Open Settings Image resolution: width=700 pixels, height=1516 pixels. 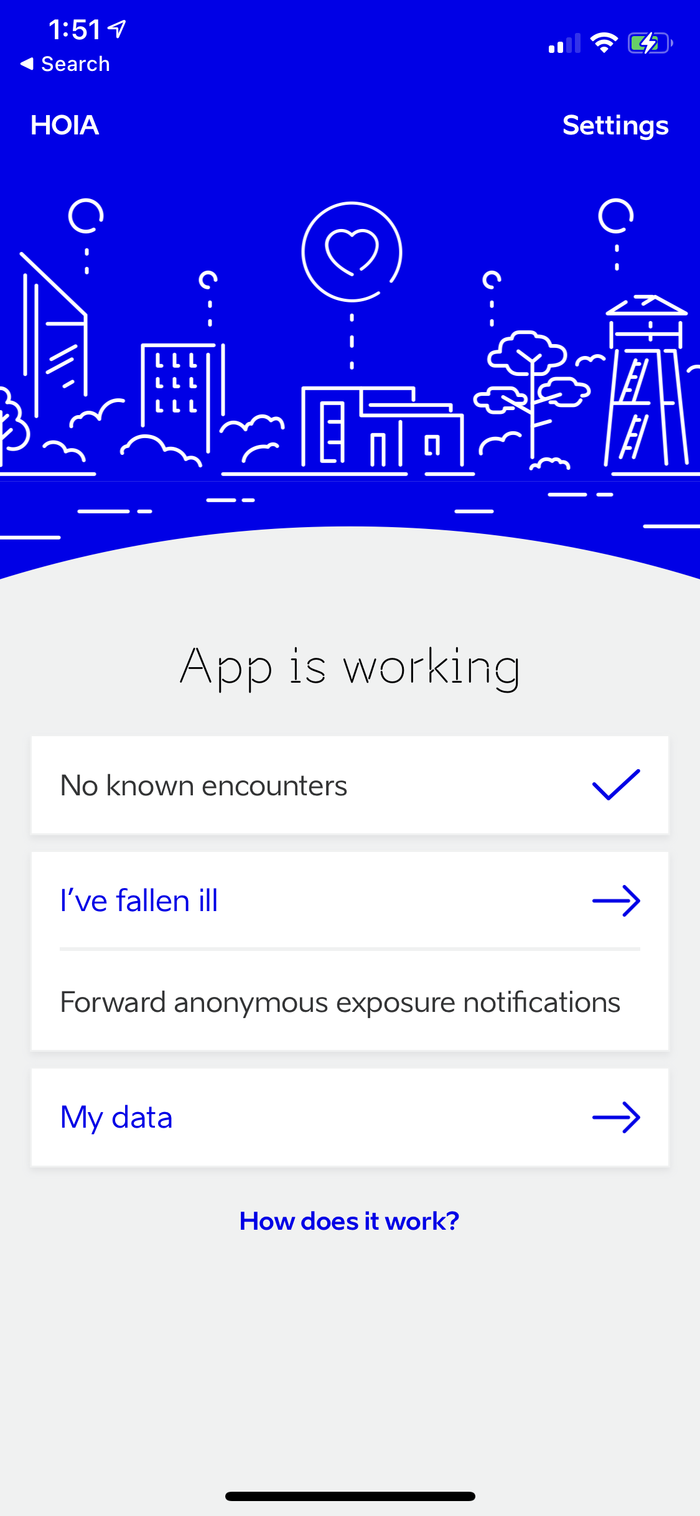click(614, 125)
